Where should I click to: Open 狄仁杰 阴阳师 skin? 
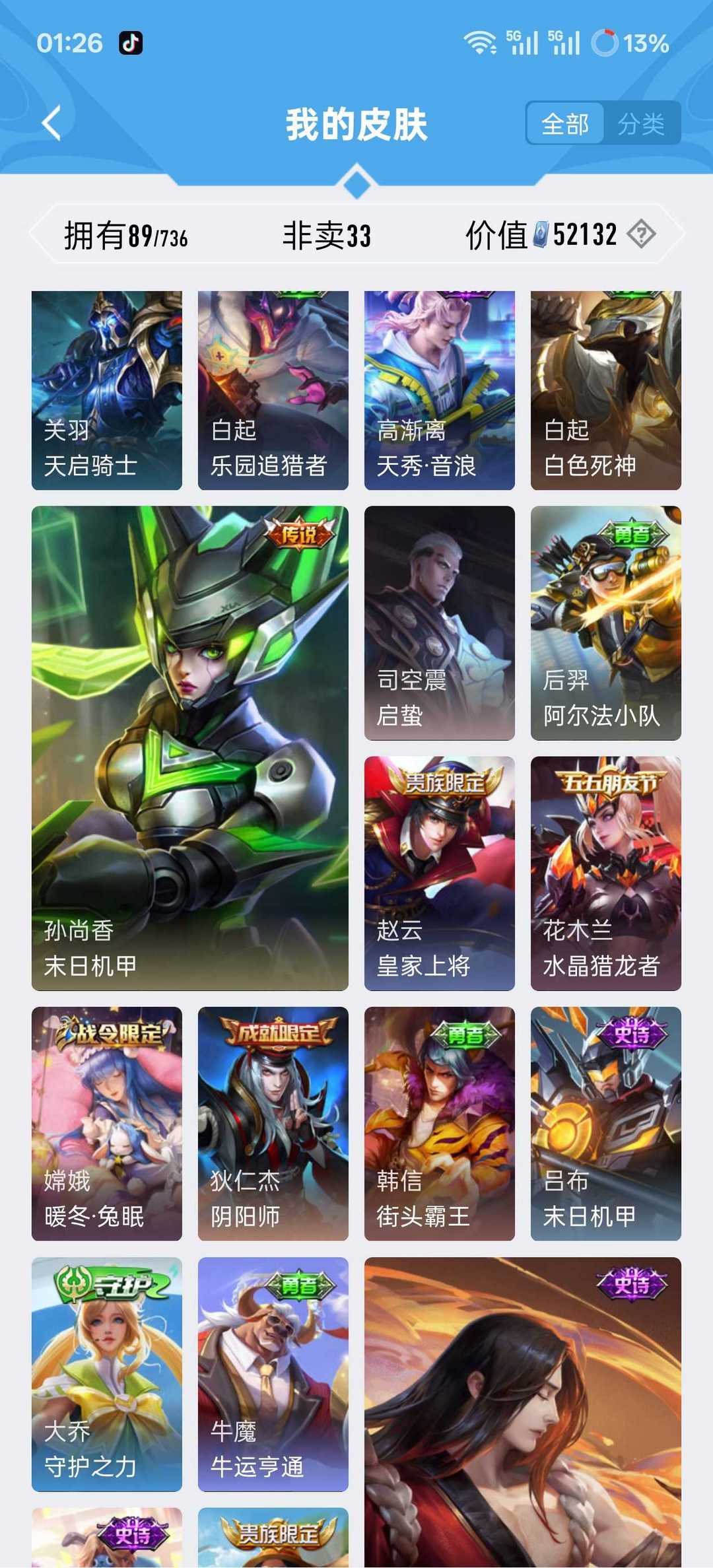273,1124
